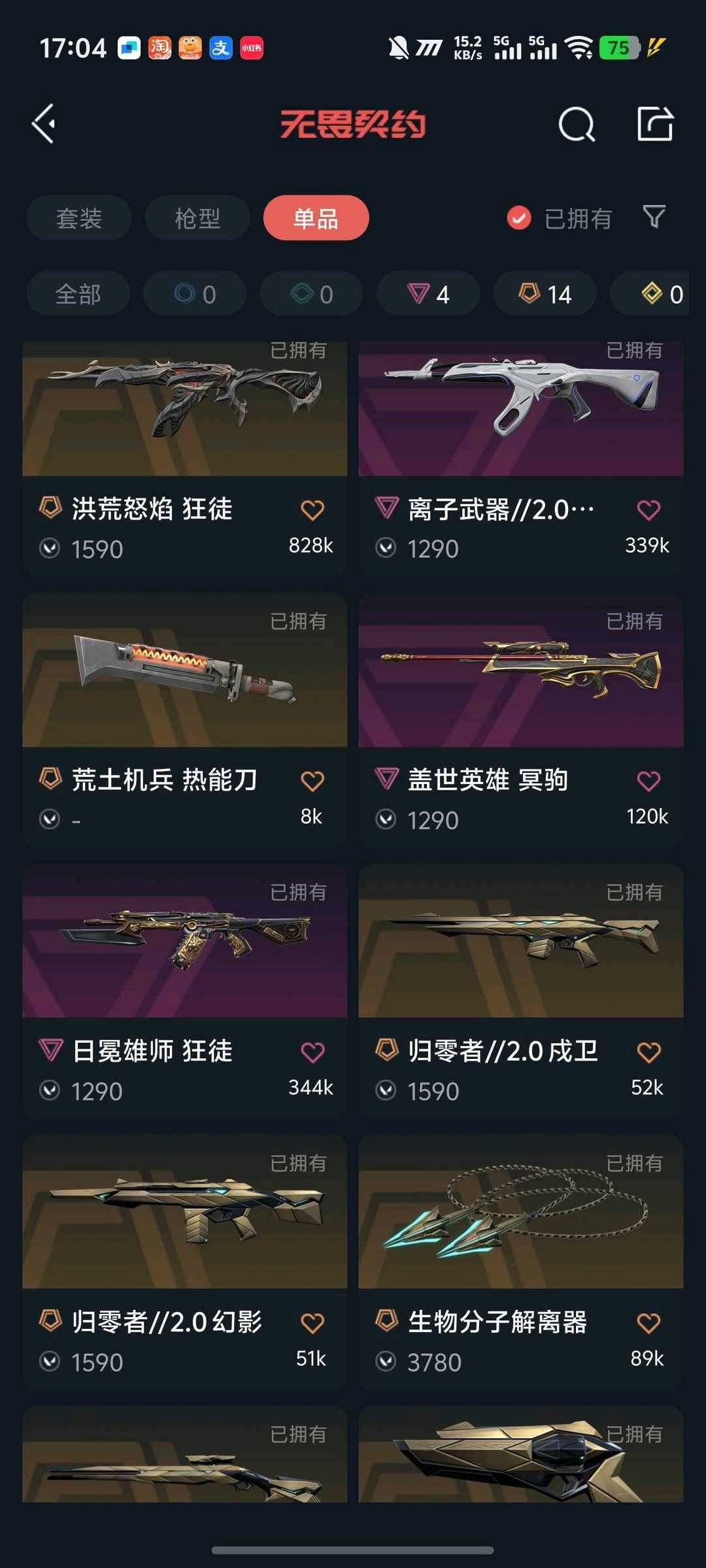This screenshot has height=1568, width=706.
Task: Select the 全部 rarity chip
Action: (x=78, y=294)
